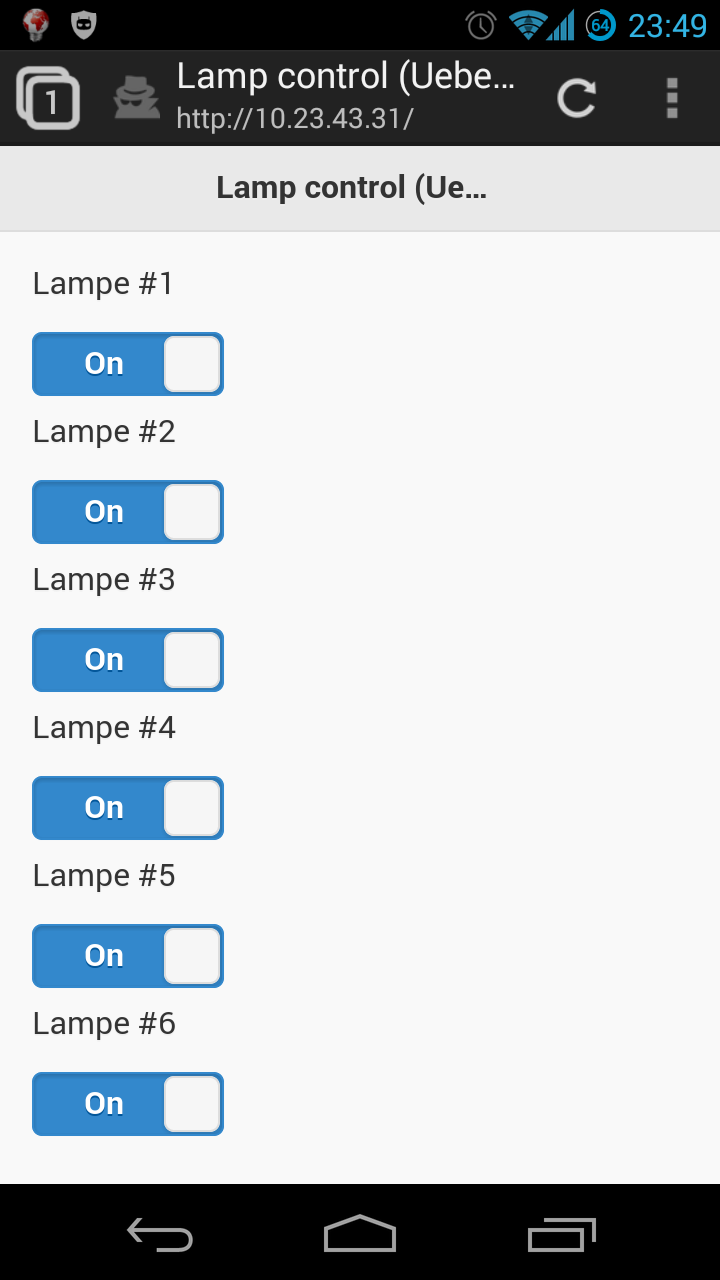
Task: Toggle the Lampe #3 switch
Action: tap(128, 660)
